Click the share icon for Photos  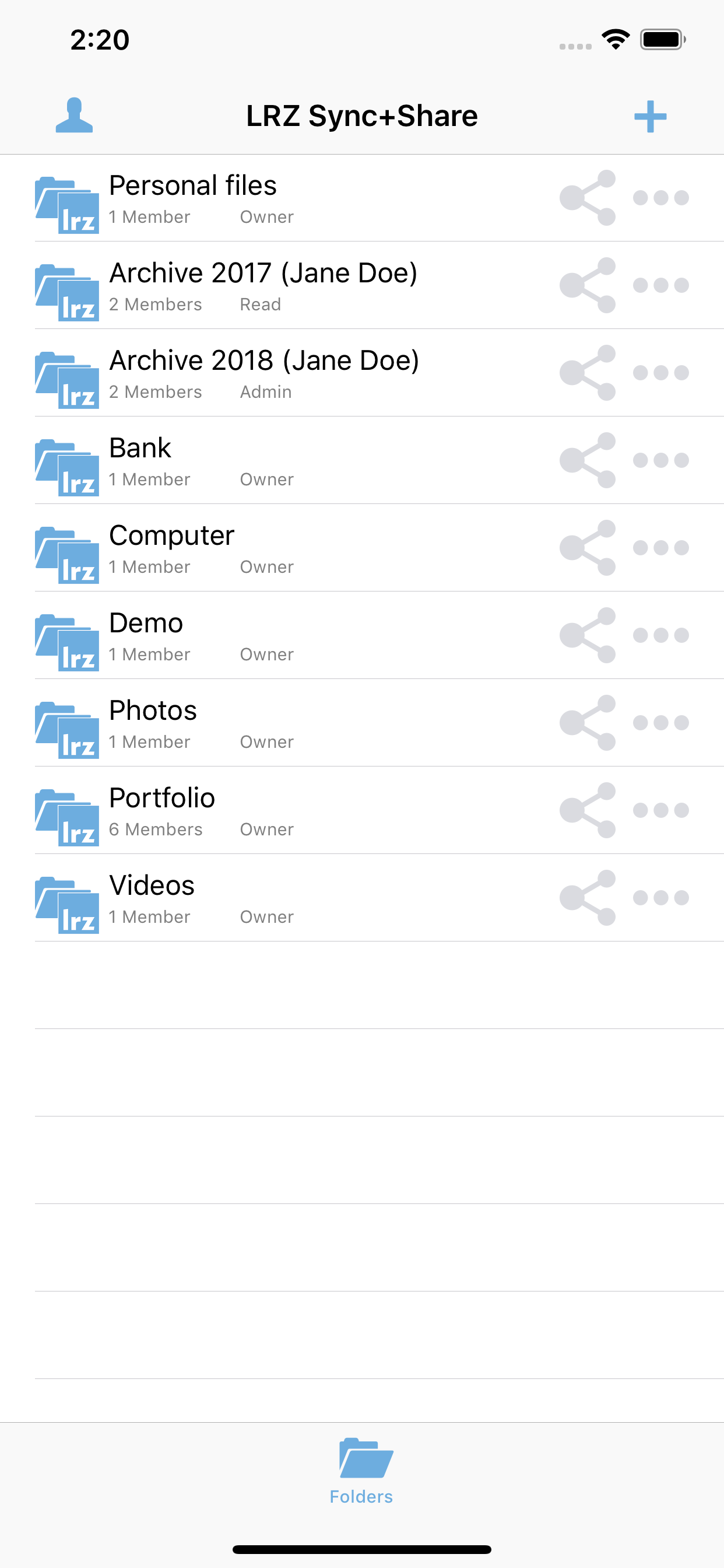click(588, 724)
